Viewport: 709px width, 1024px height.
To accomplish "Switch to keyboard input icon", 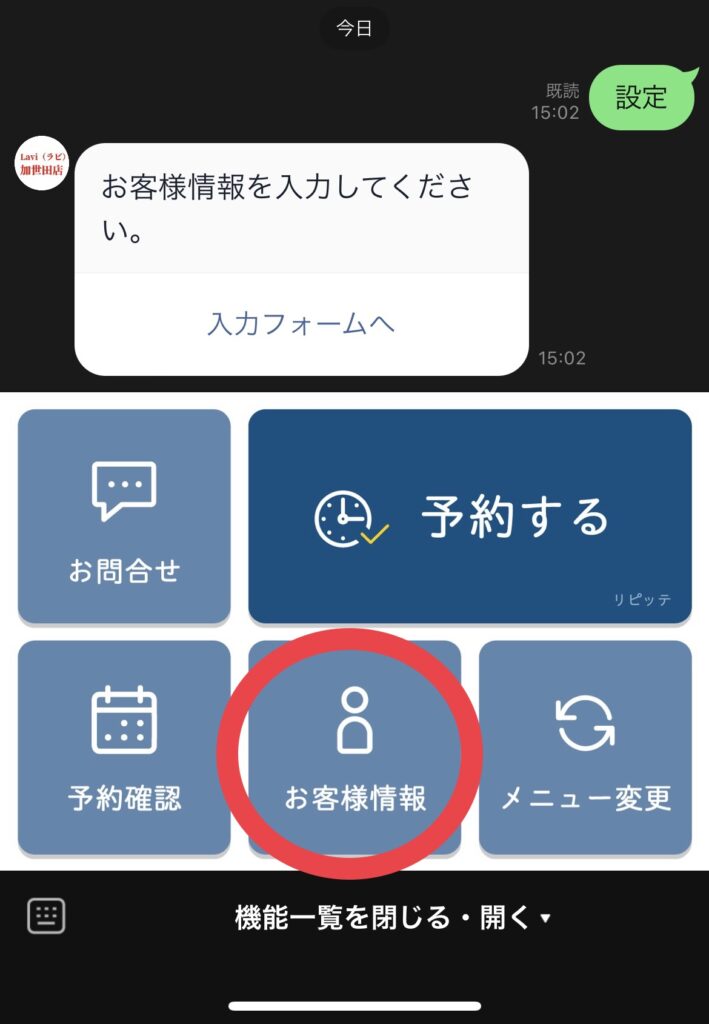I will (x=46, y=916).
